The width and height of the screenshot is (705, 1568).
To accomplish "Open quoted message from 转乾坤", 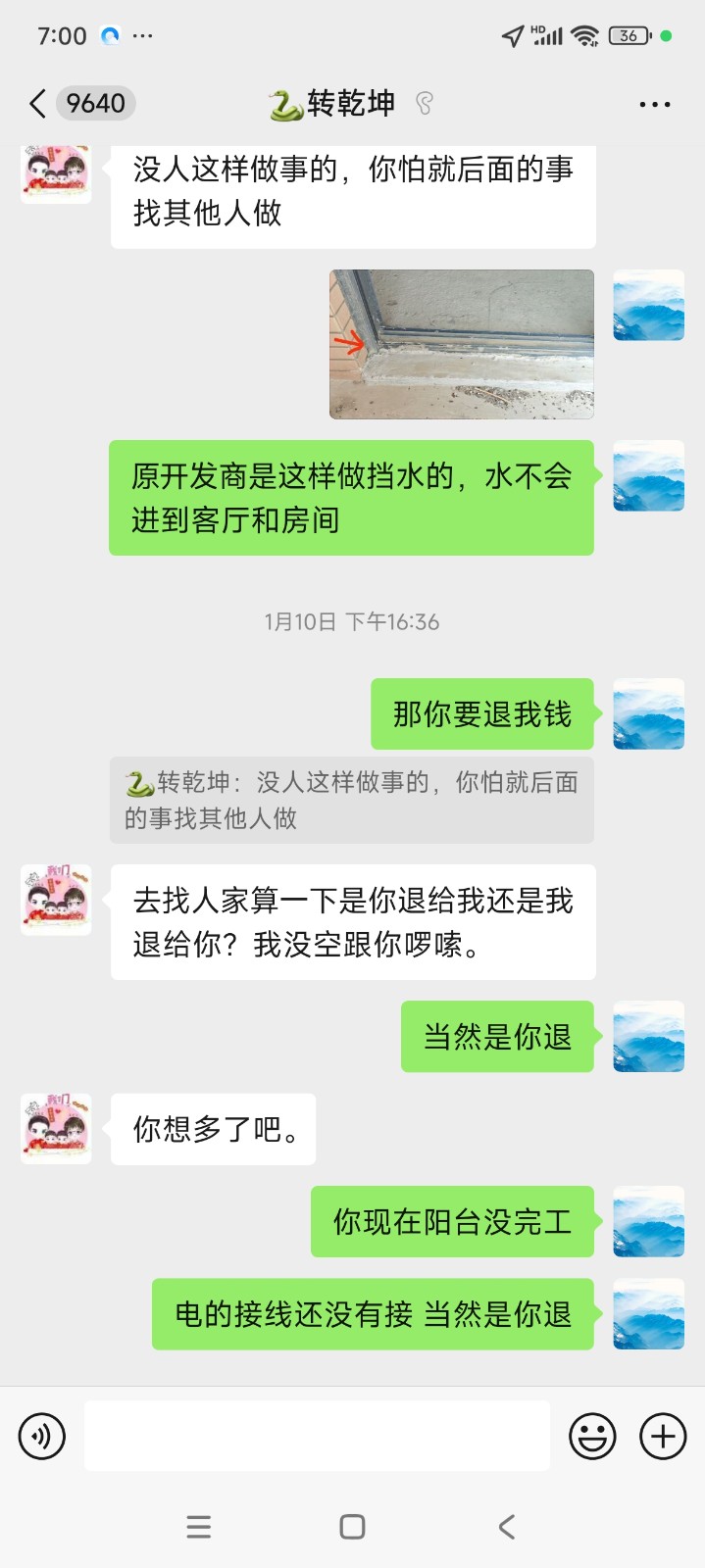I will coord(351,800).
